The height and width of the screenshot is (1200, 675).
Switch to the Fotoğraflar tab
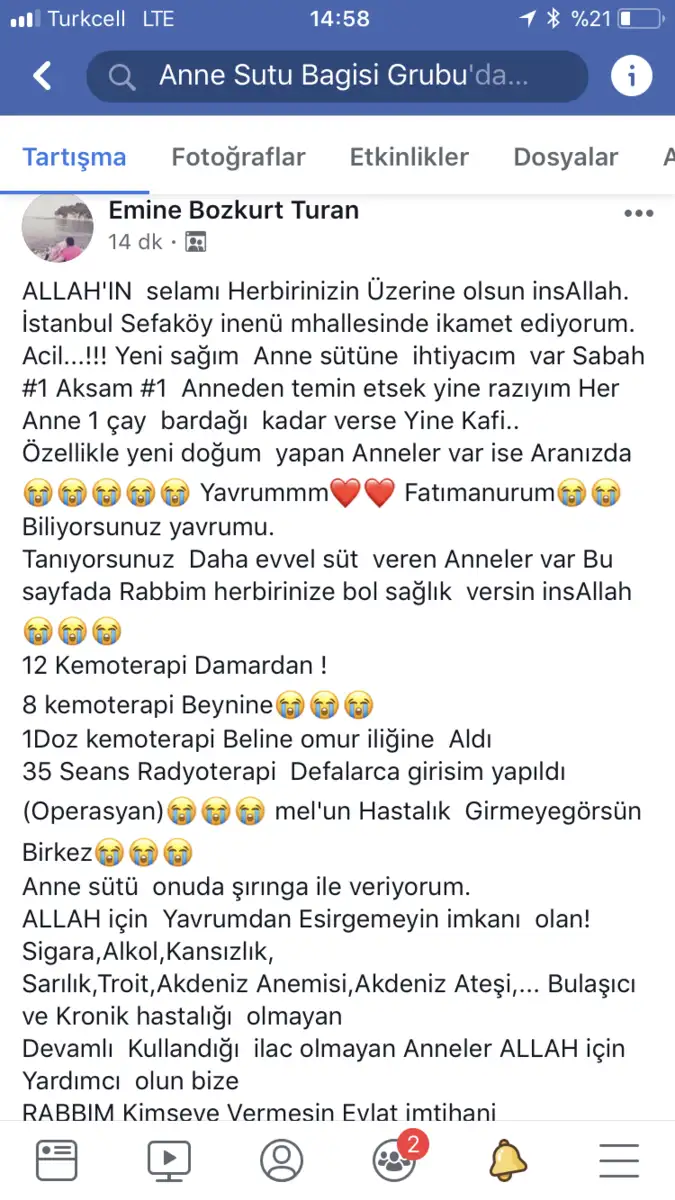(238, 157)
